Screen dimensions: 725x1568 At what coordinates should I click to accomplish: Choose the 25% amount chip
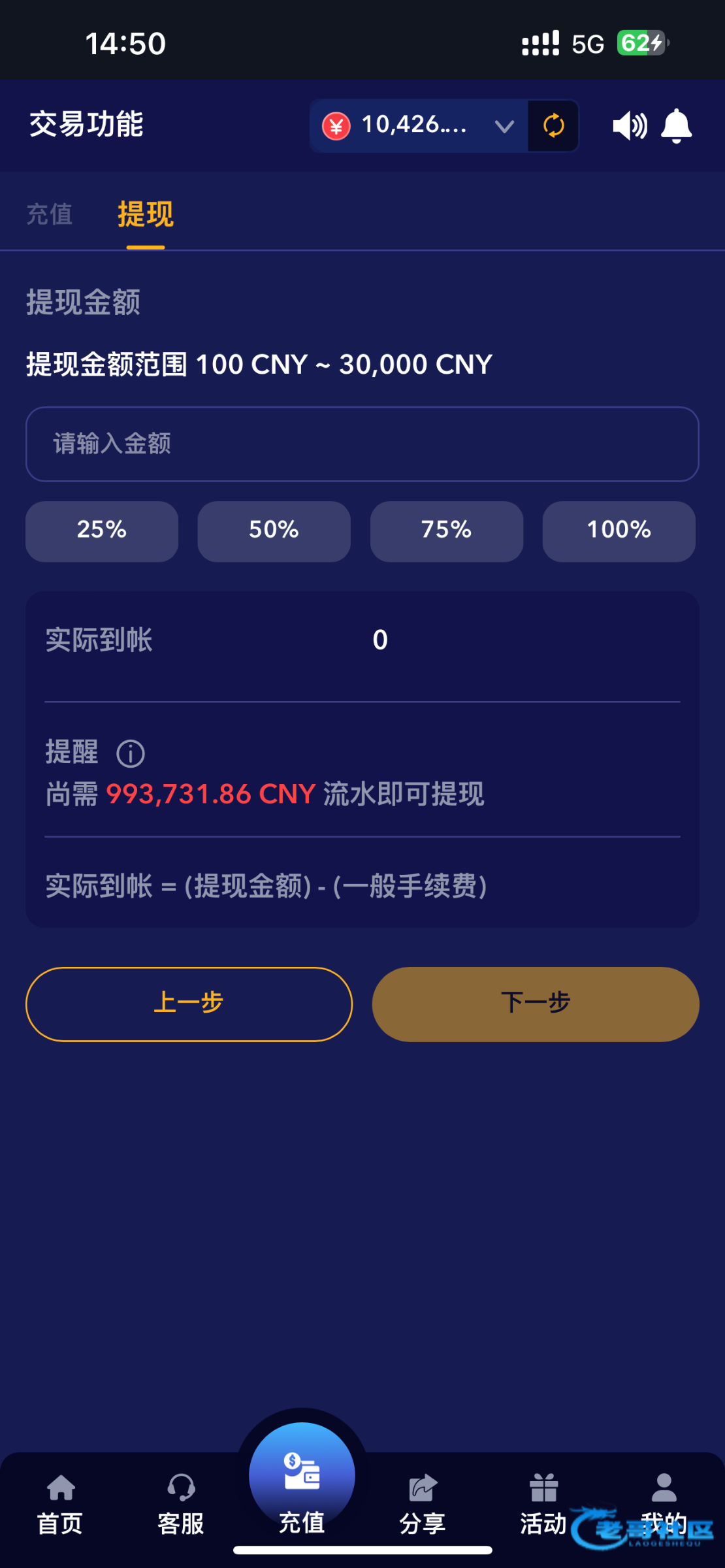pos(102,531)
